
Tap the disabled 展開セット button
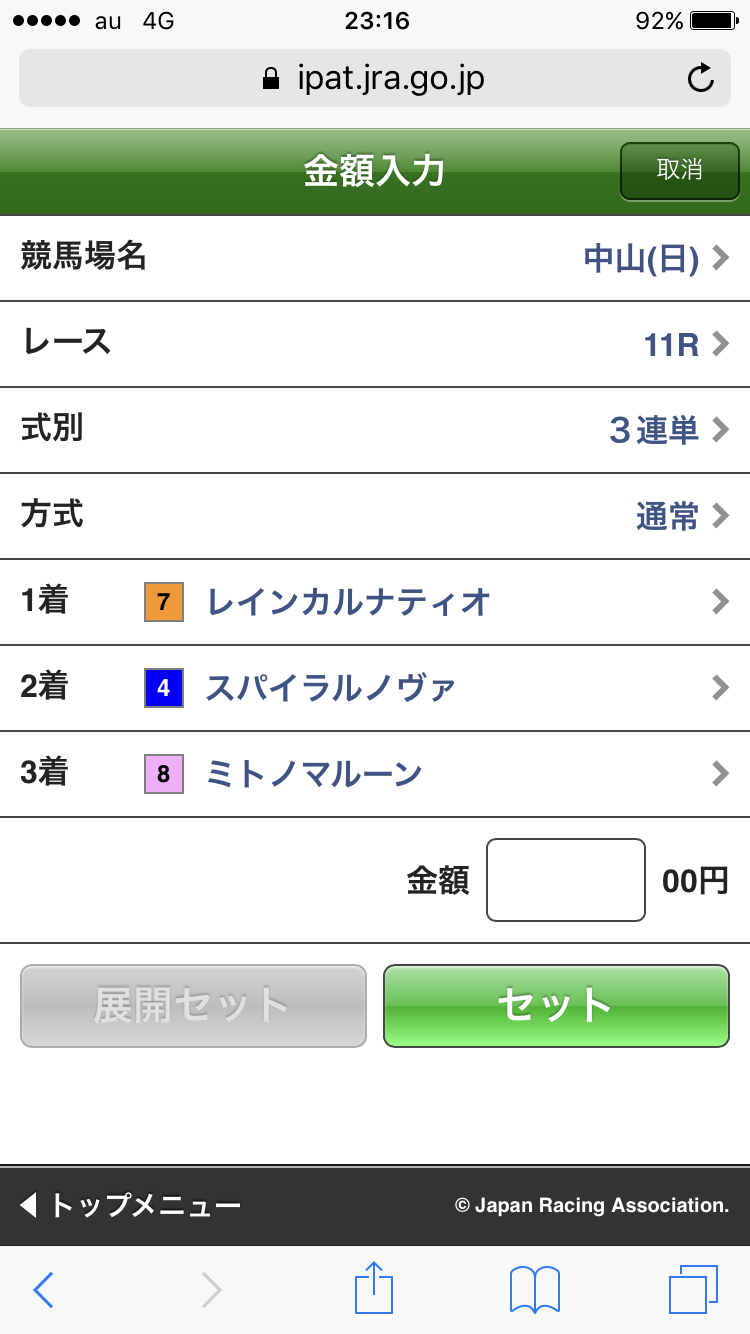pos(192,1006)
